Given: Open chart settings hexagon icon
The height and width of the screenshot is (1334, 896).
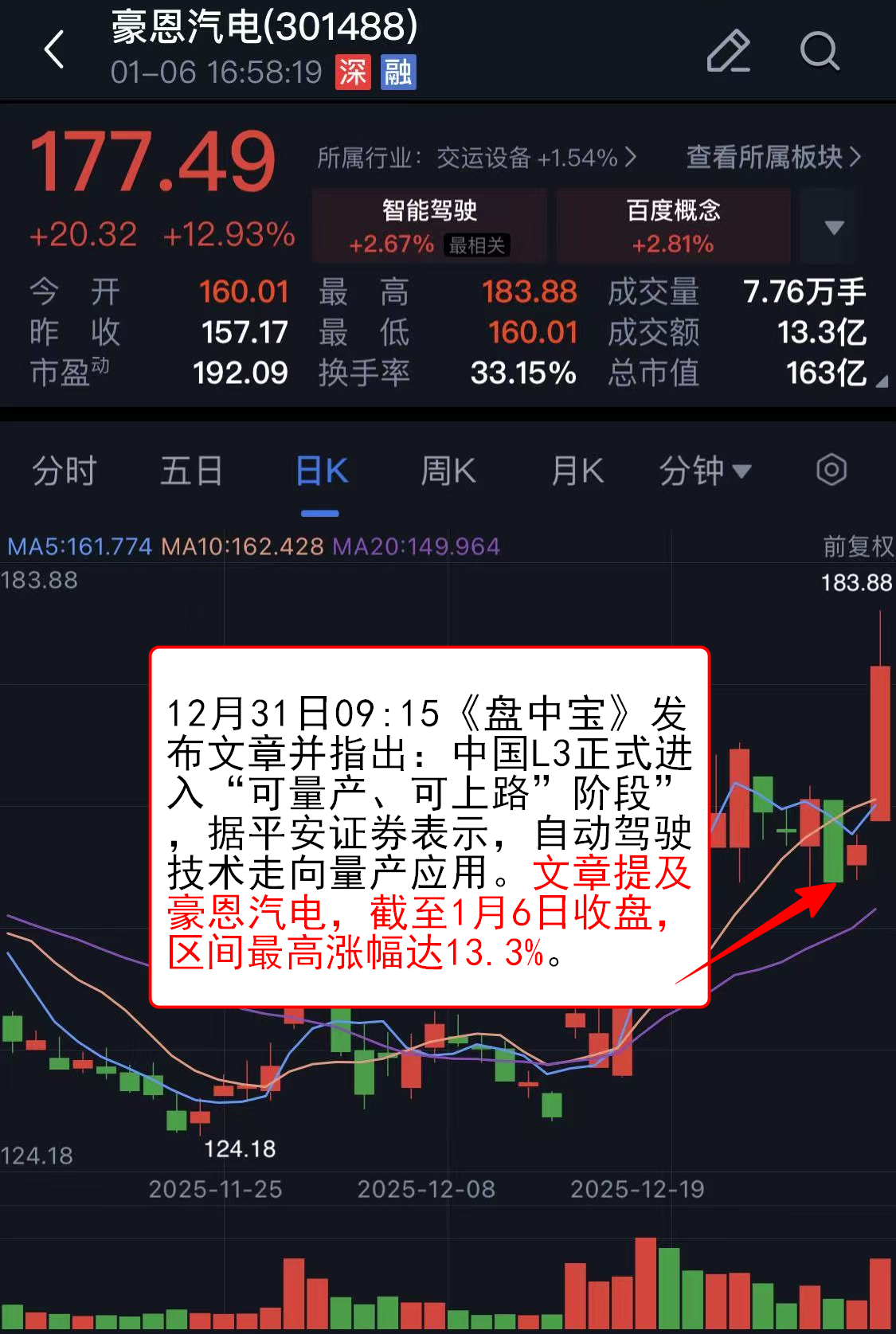Looking at the screenshot, I should click(831, 470).
